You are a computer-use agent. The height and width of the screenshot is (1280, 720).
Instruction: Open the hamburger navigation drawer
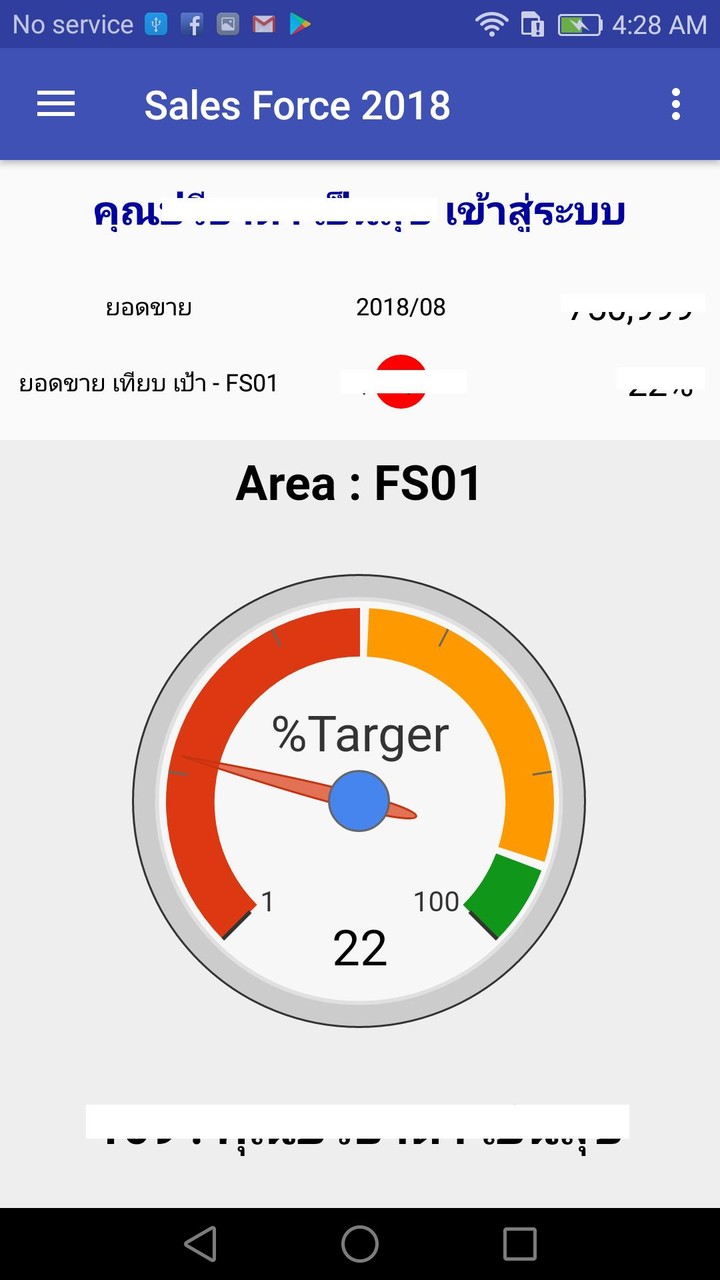(56, 104)
